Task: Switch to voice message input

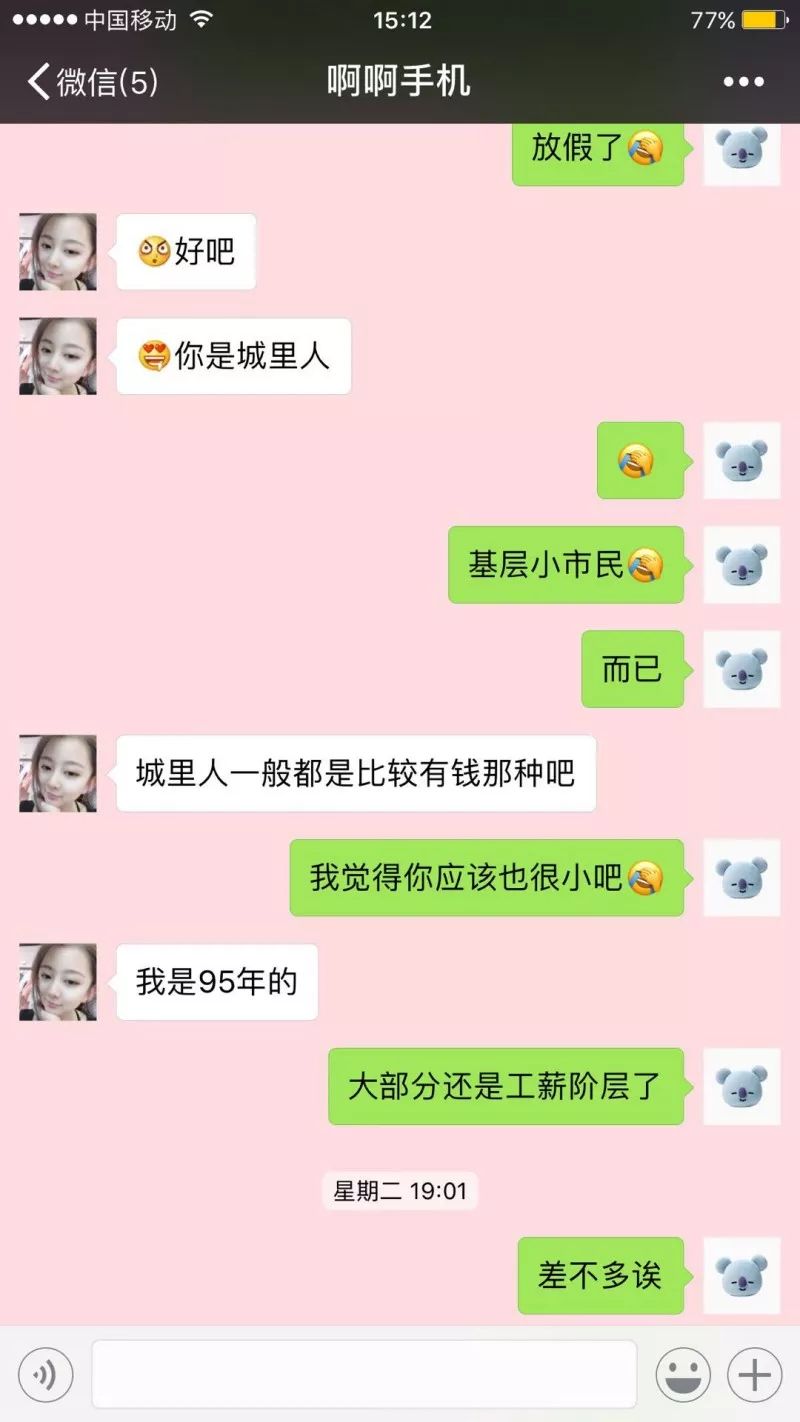Action: pos(45,1375)
